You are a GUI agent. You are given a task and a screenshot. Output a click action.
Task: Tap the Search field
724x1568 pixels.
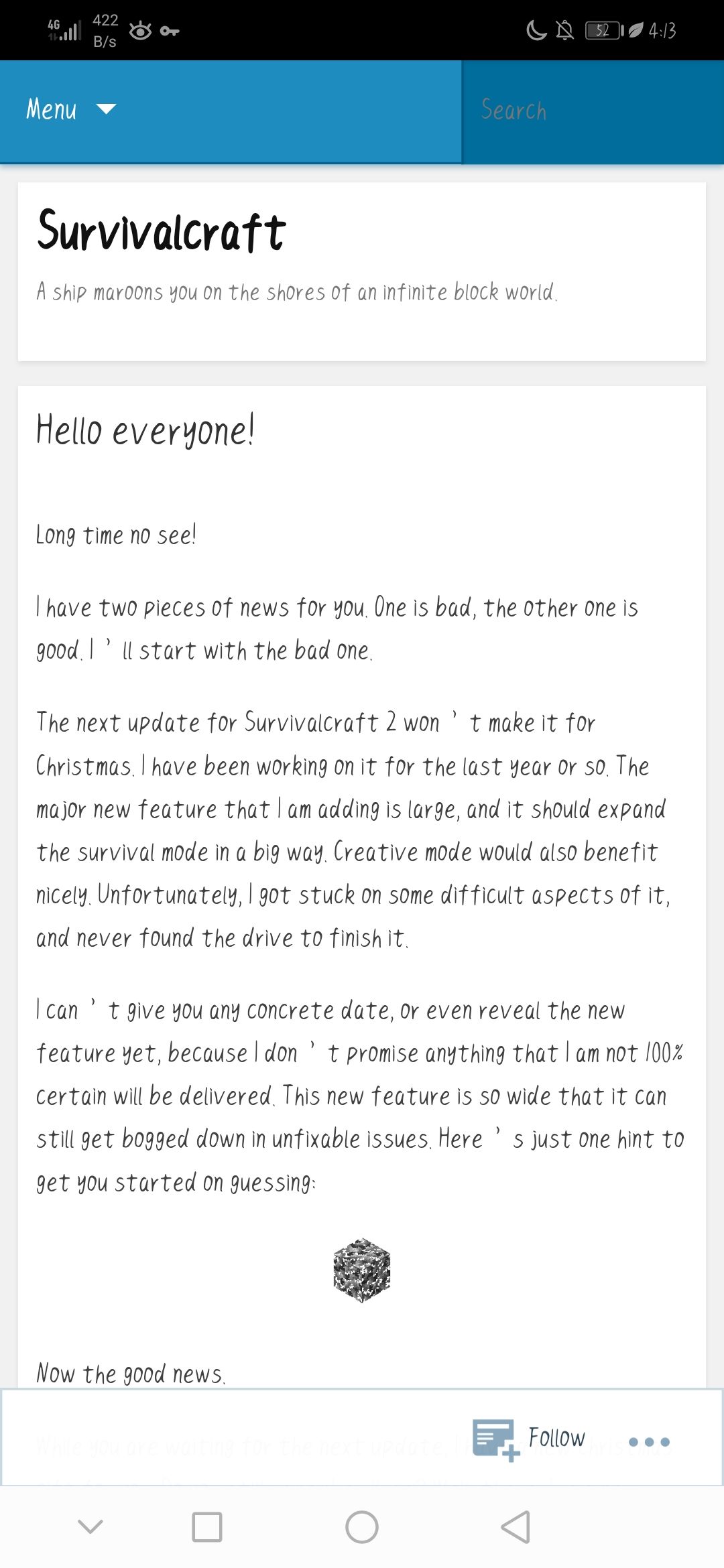[593, 111]
